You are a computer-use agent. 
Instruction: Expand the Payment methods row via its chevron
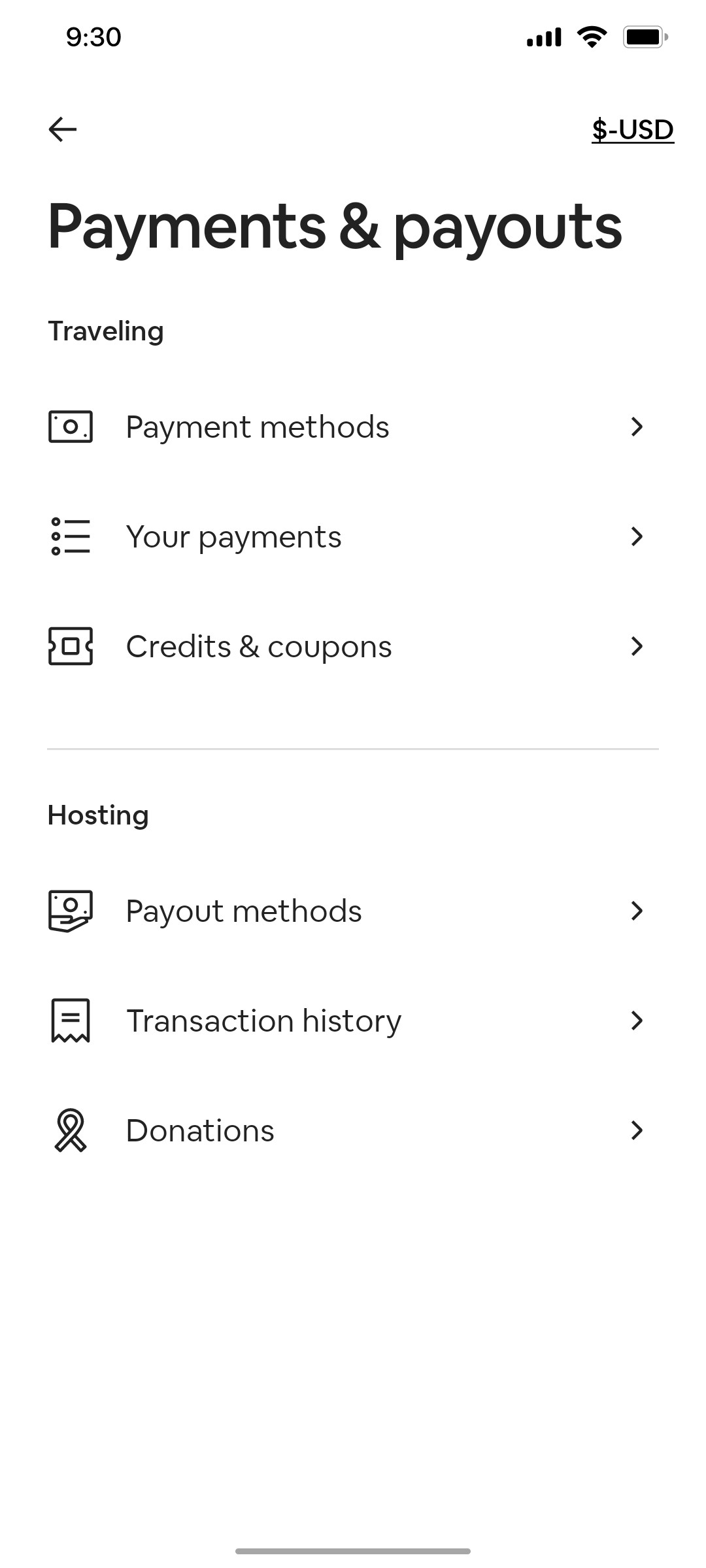(x=637, y=427)
